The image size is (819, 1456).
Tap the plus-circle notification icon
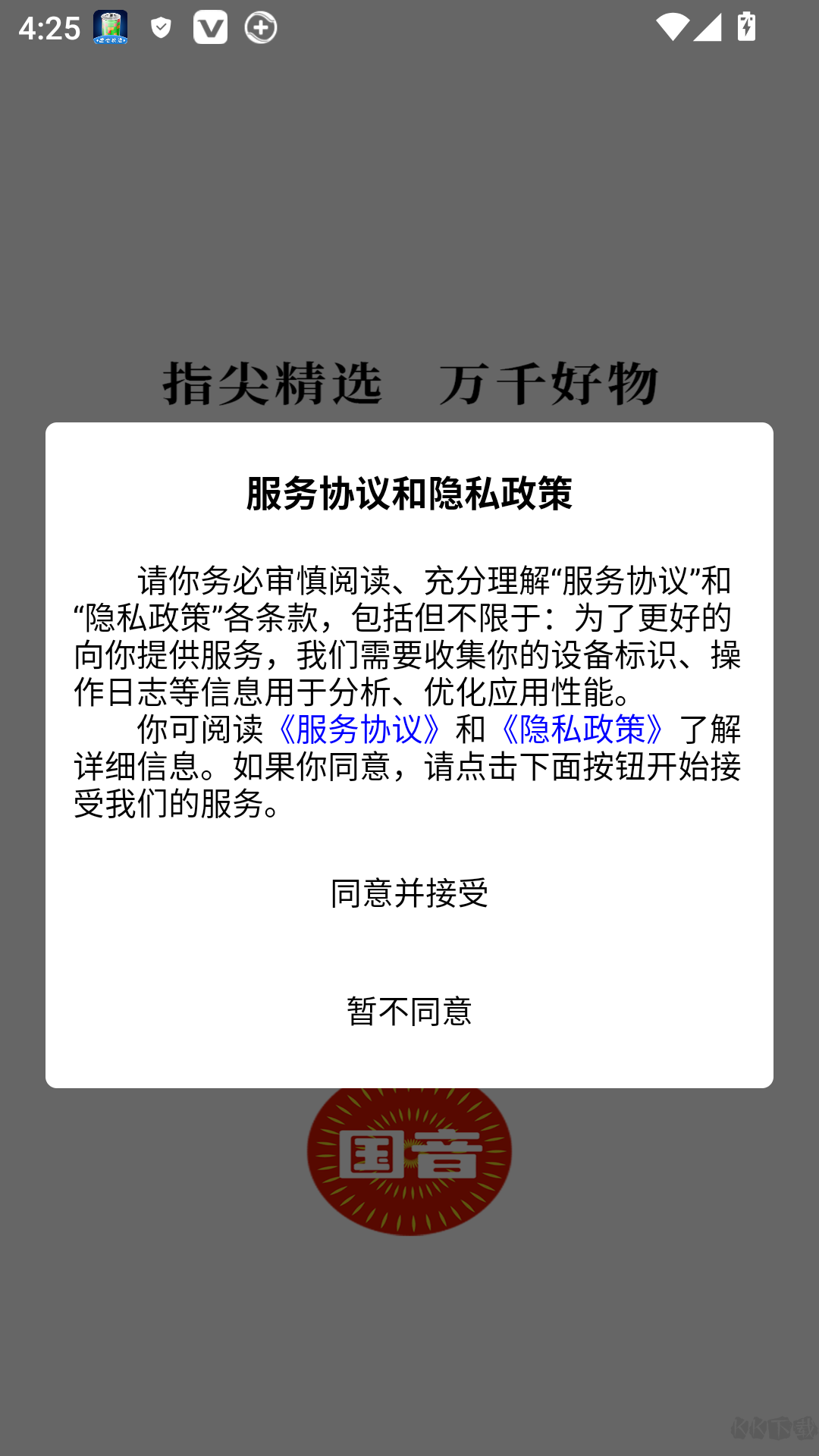[260, 29]
